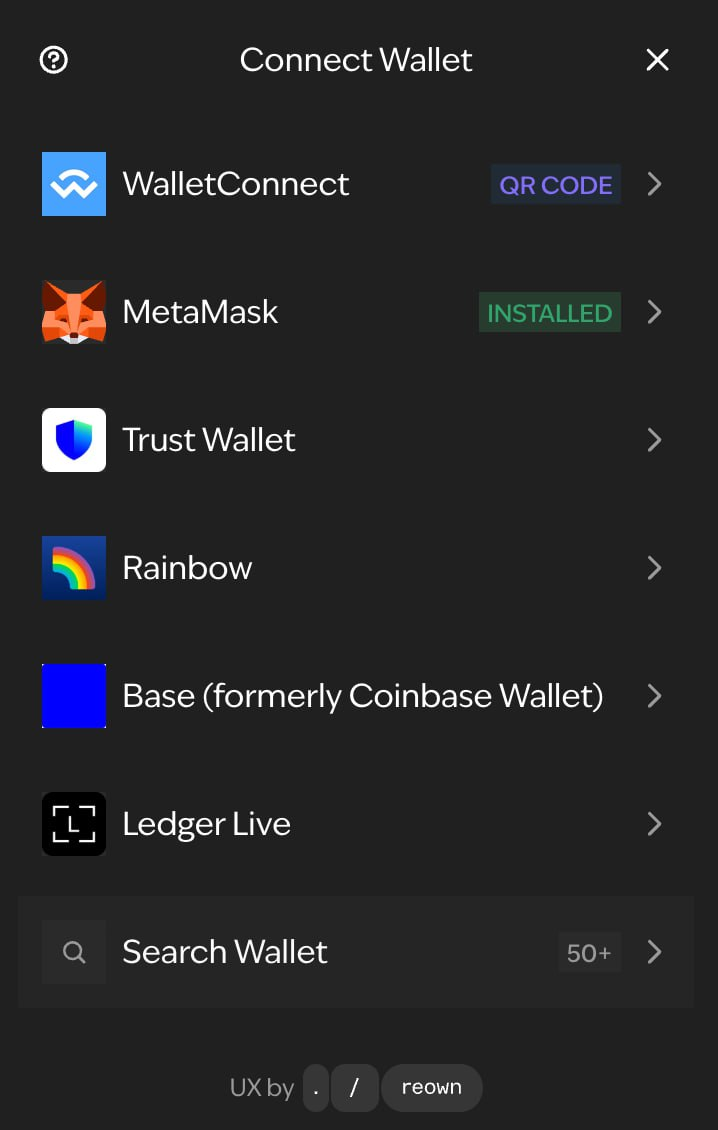This screenshot has height=1130, width=718.
Task: Select WalletConnect with QR code
Action: [355, 184]
